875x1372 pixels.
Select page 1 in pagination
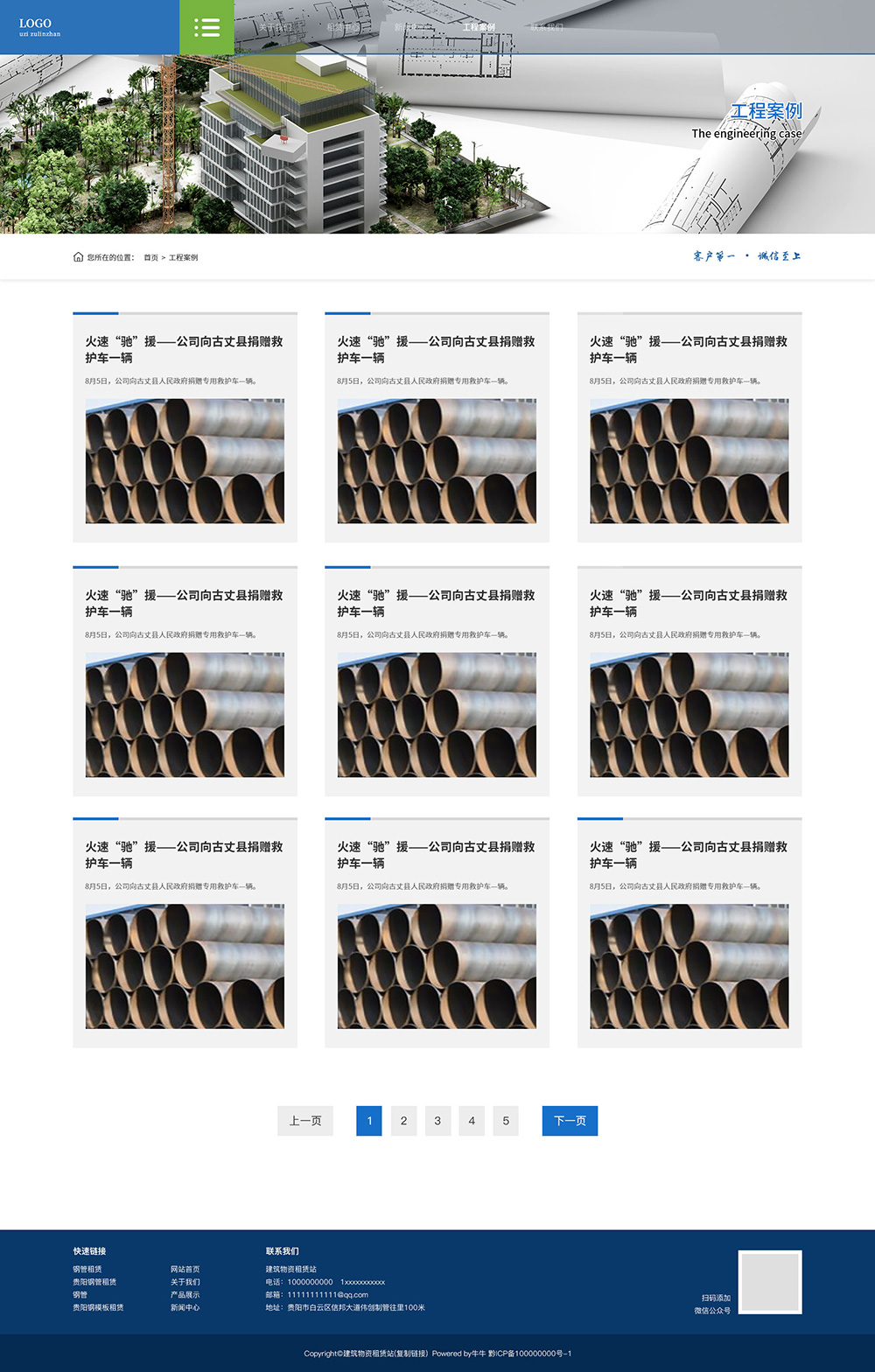[x=369, y=1121]
